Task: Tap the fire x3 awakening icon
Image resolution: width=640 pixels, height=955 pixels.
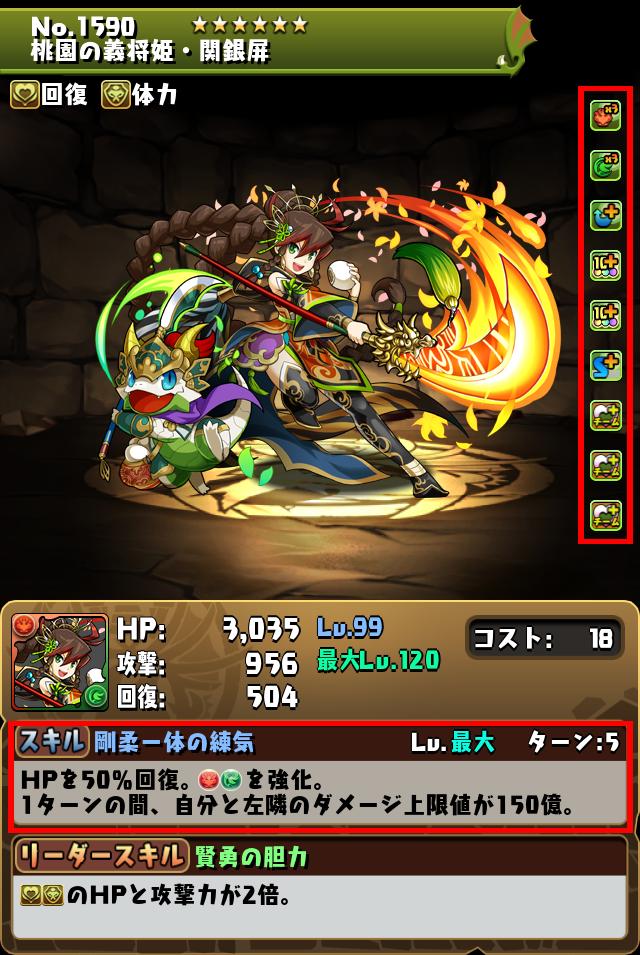Action: 605,116
